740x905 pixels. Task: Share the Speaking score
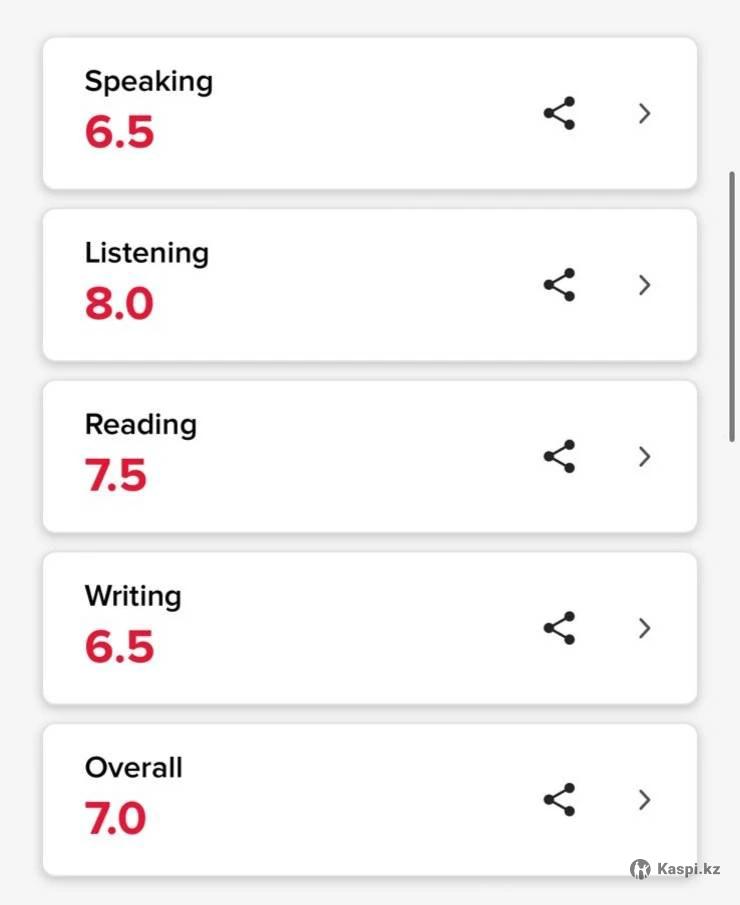coord(560,113)
